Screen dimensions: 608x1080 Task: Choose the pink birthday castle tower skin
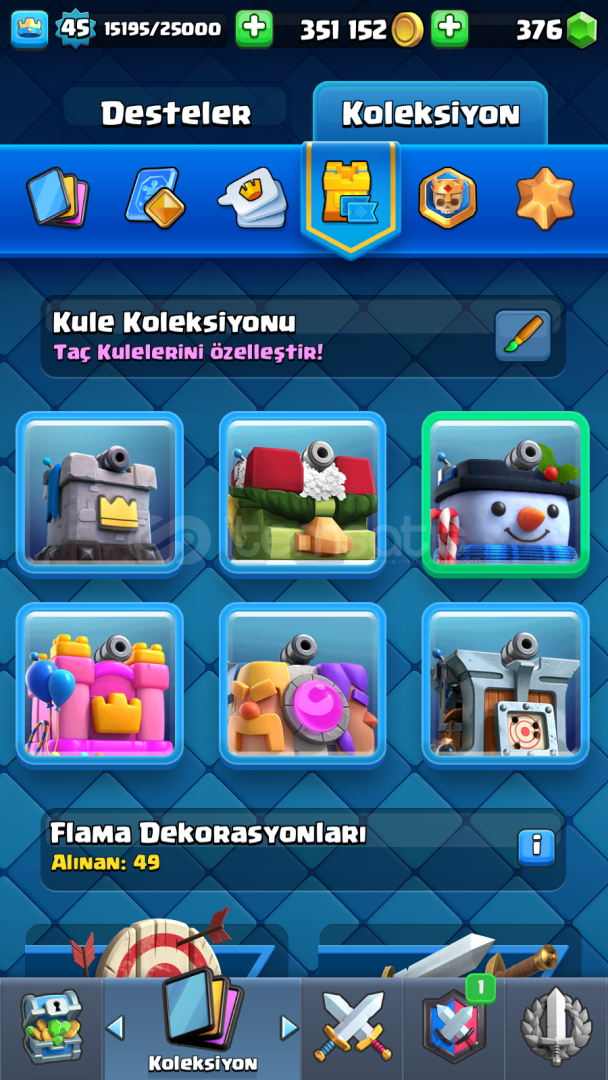point(100,684)
